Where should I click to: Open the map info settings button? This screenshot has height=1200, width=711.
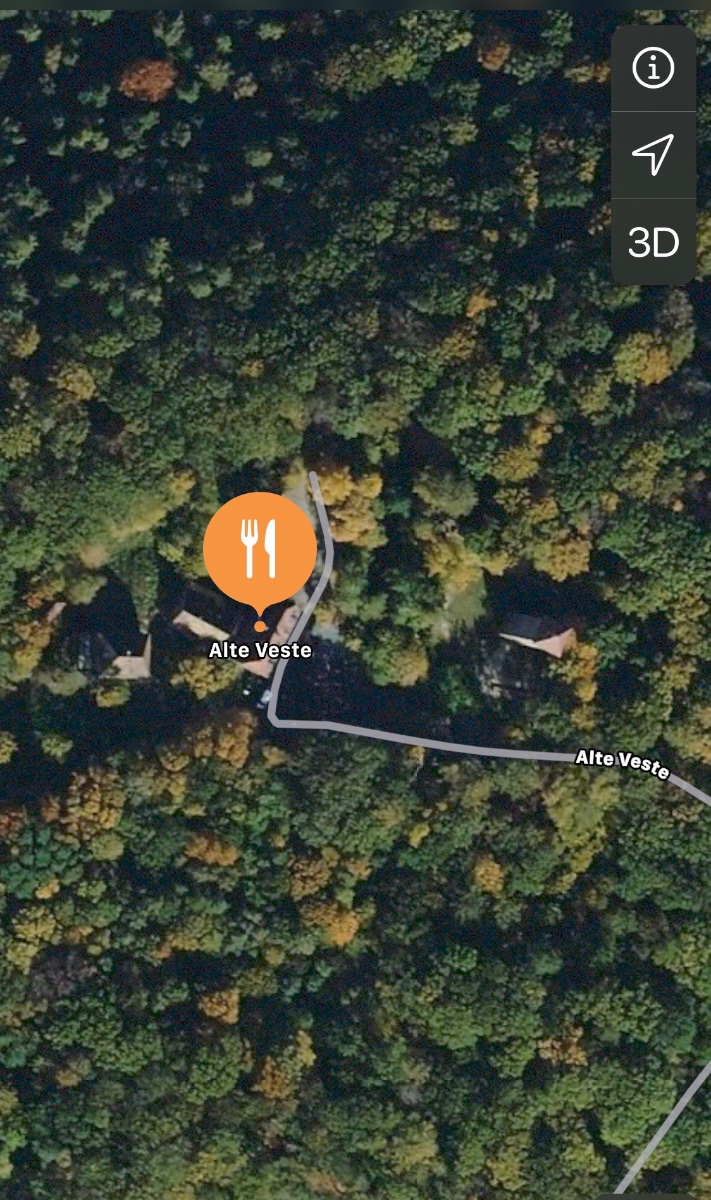coord(653,68)
